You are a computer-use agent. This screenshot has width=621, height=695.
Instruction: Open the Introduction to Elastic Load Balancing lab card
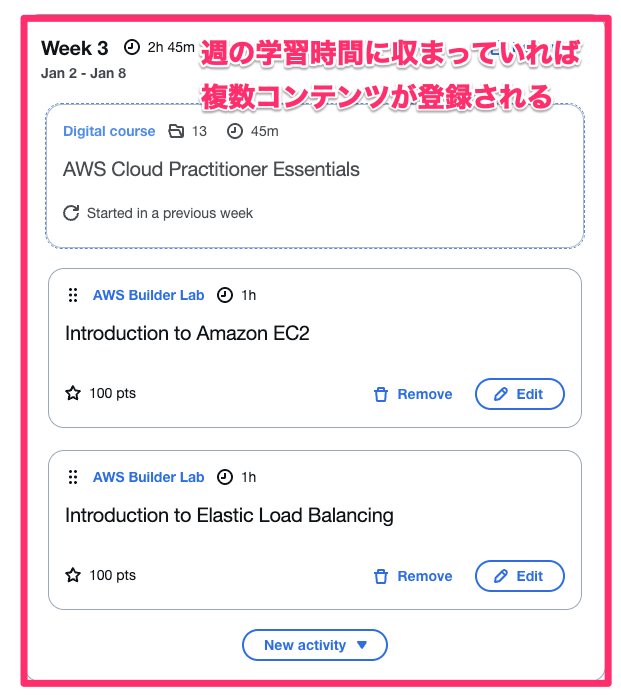click(229, 516)
